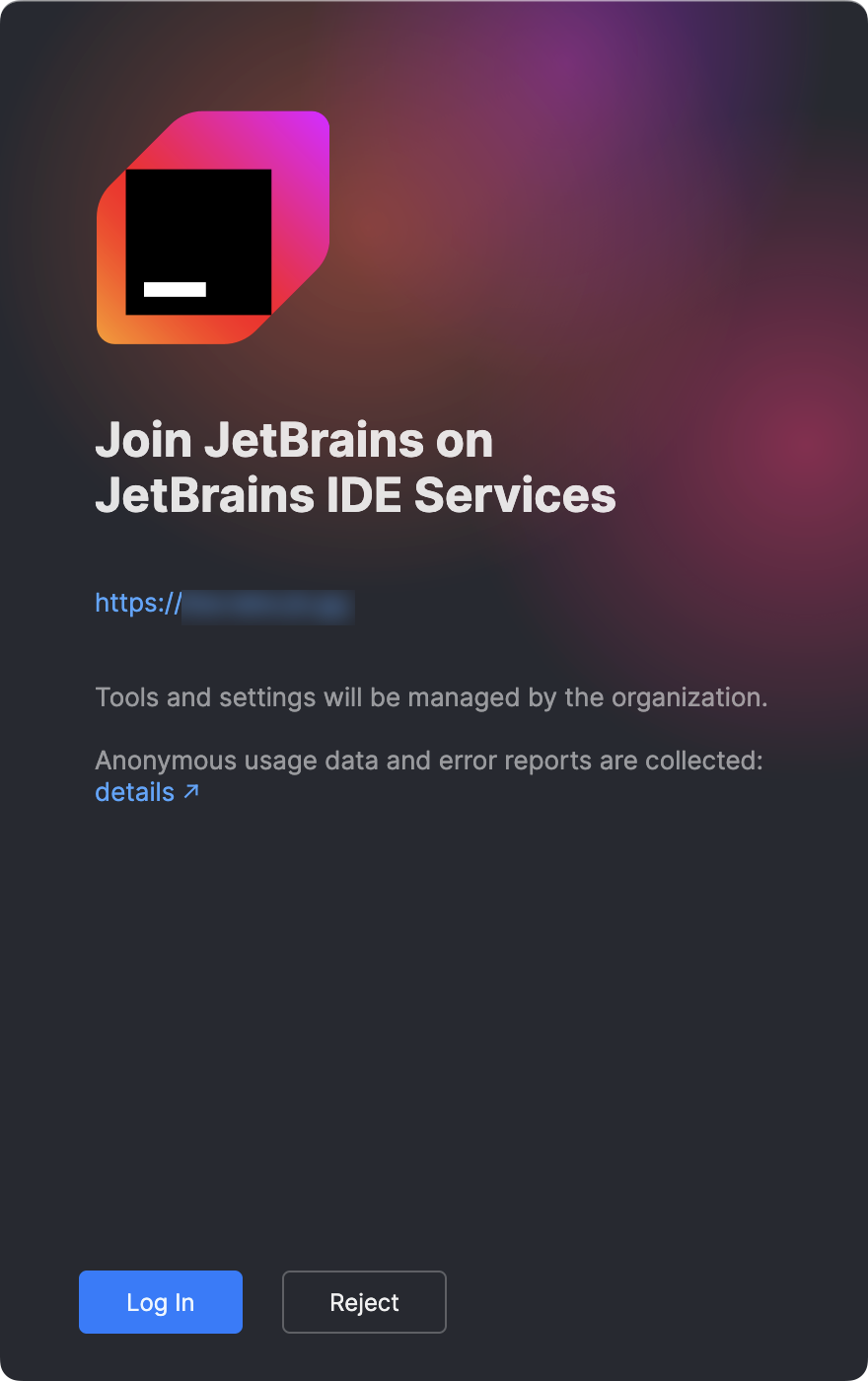This screenshot has height=1381, width=868.
Task: Tap the Log In button
Action: click(161, 1302)
